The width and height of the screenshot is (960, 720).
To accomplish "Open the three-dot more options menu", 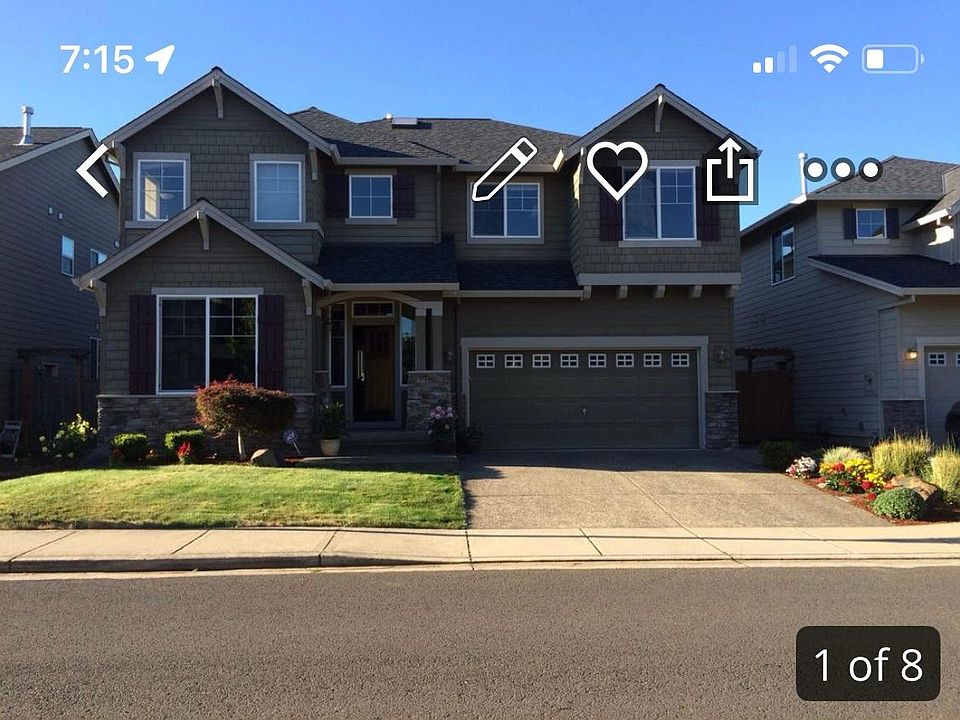I will (x=842, y=169).
